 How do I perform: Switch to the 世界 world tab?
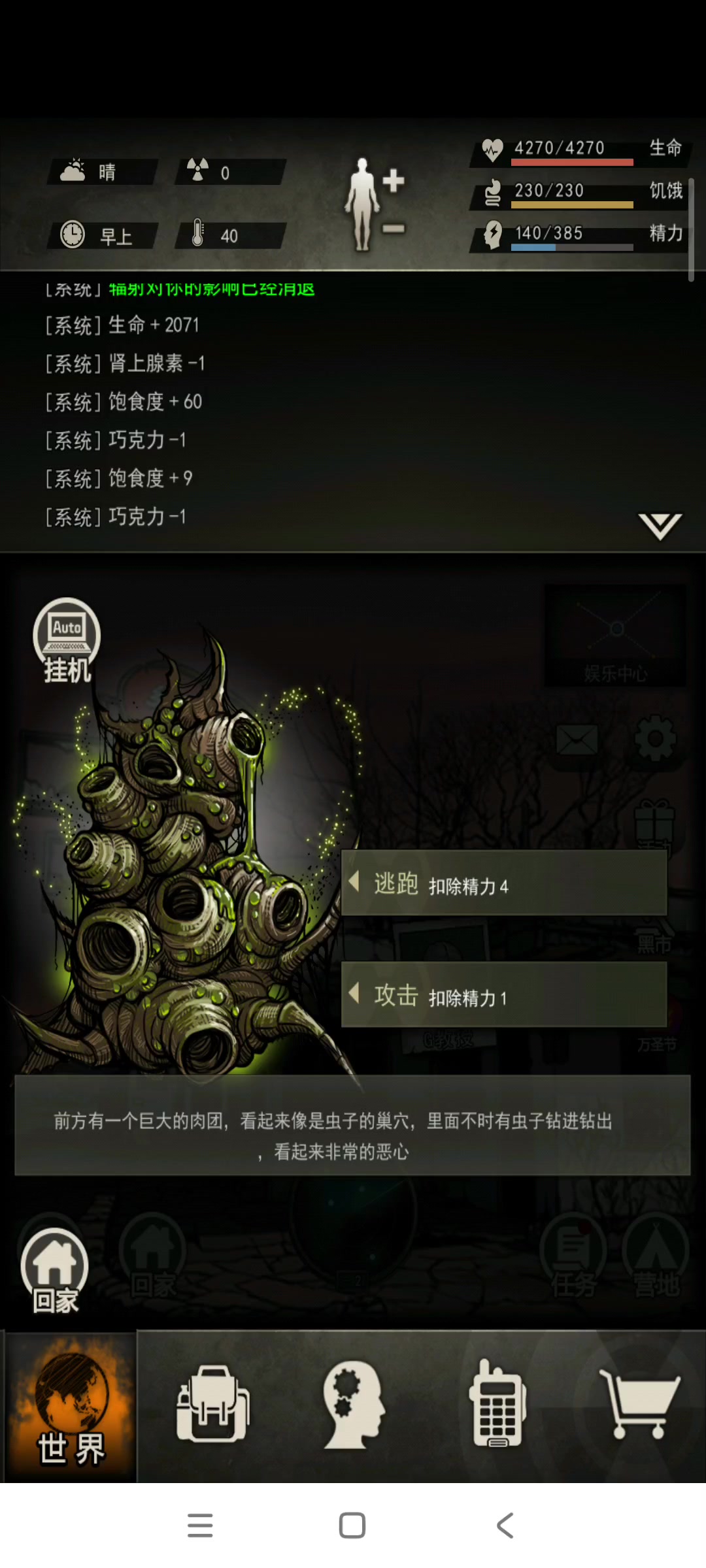tap(71, 1406)
